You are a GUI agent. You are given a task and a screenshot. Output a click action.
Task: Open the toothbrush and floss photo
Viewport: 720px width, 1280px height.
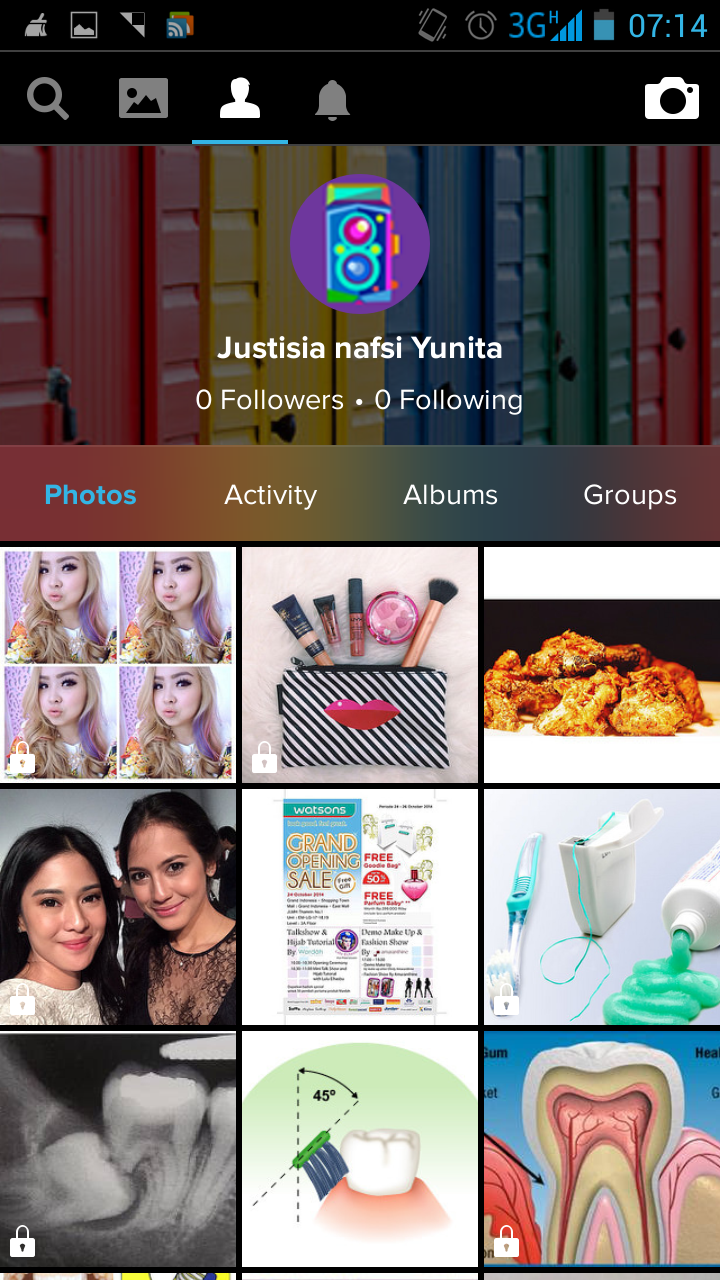pos(602,907)
